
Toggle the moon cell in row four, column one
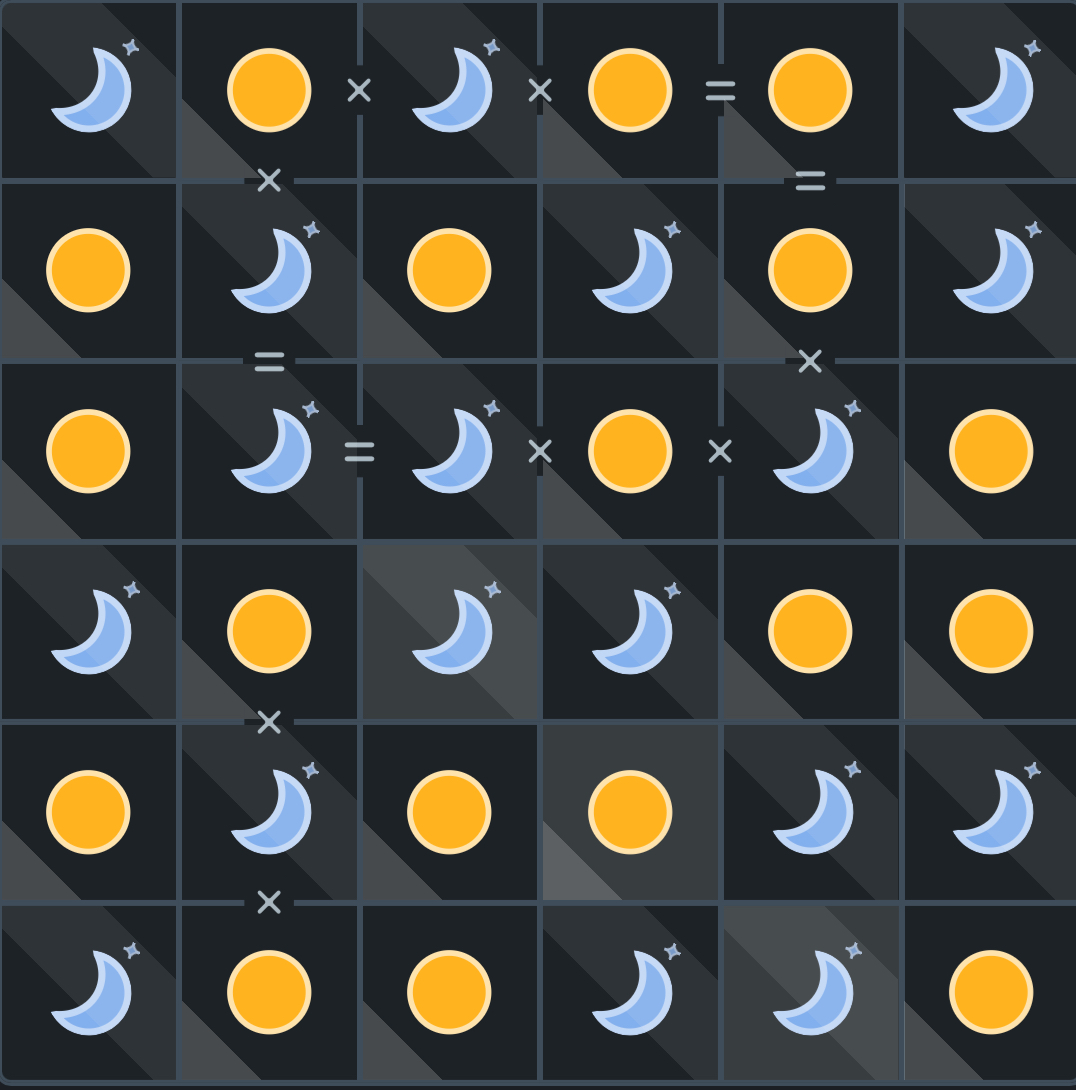[90, 632]
